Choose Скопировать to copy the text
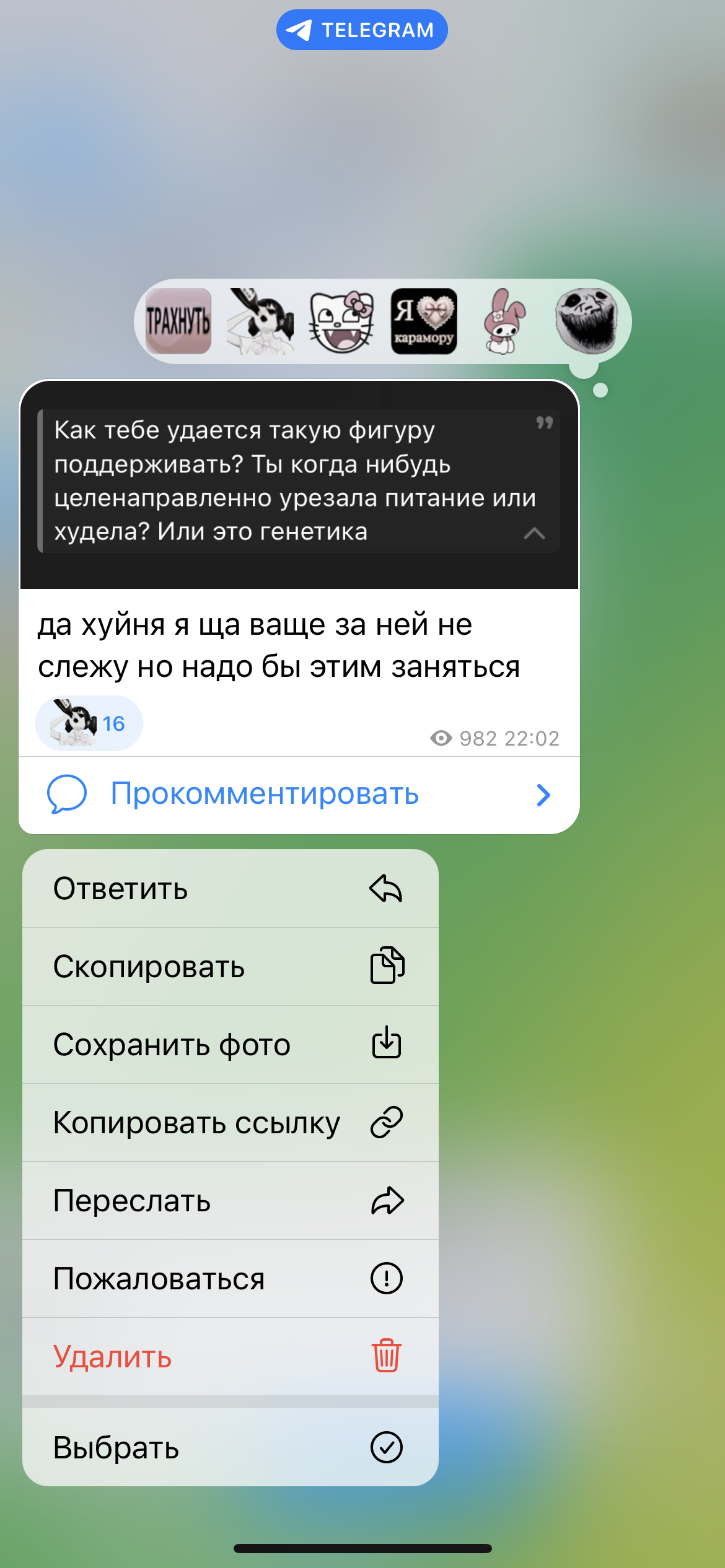This screenshot has width=725, height=1568. coord(230,967)
